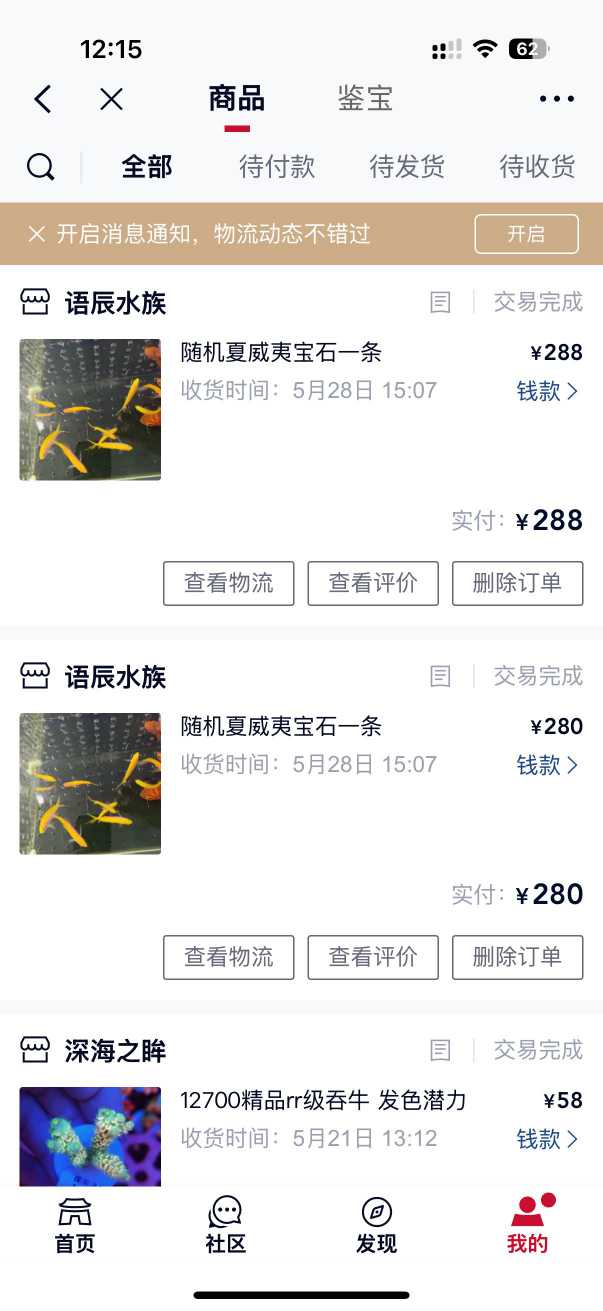Viewport: 603px width, 1311px height.
Task: Delete the ¥288 order
Action: coord(517,583)
